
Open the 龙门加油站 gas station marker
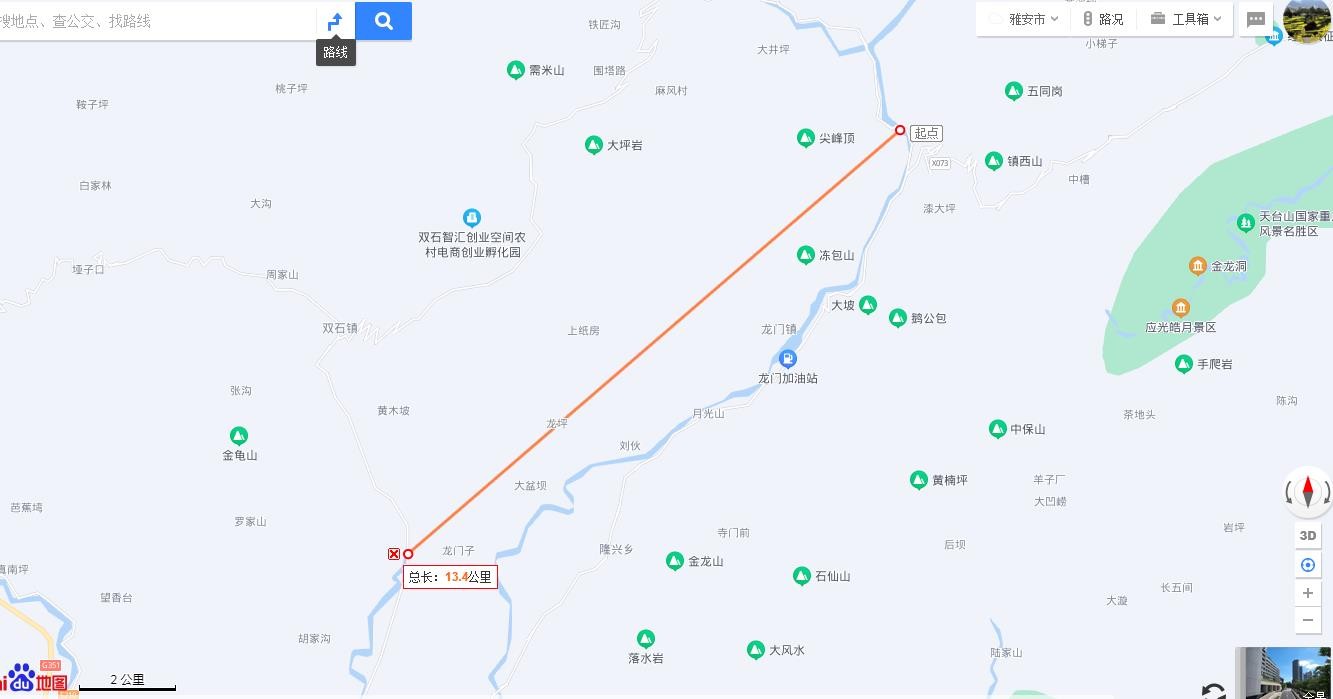click(x=788, y=359)
